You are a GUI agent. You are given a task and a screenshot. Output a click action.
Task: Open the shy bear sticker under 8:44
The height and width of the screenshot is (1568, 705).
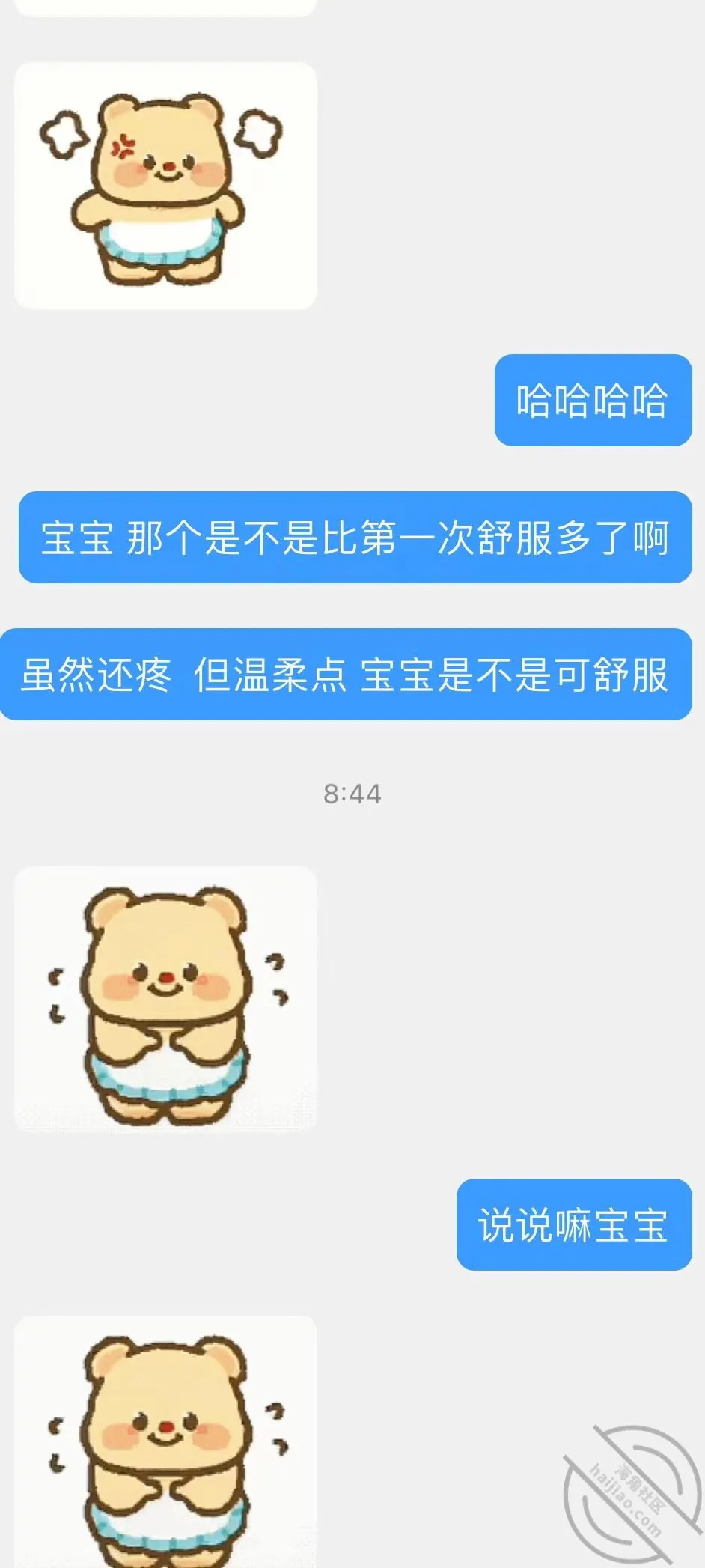pos(165,999)
